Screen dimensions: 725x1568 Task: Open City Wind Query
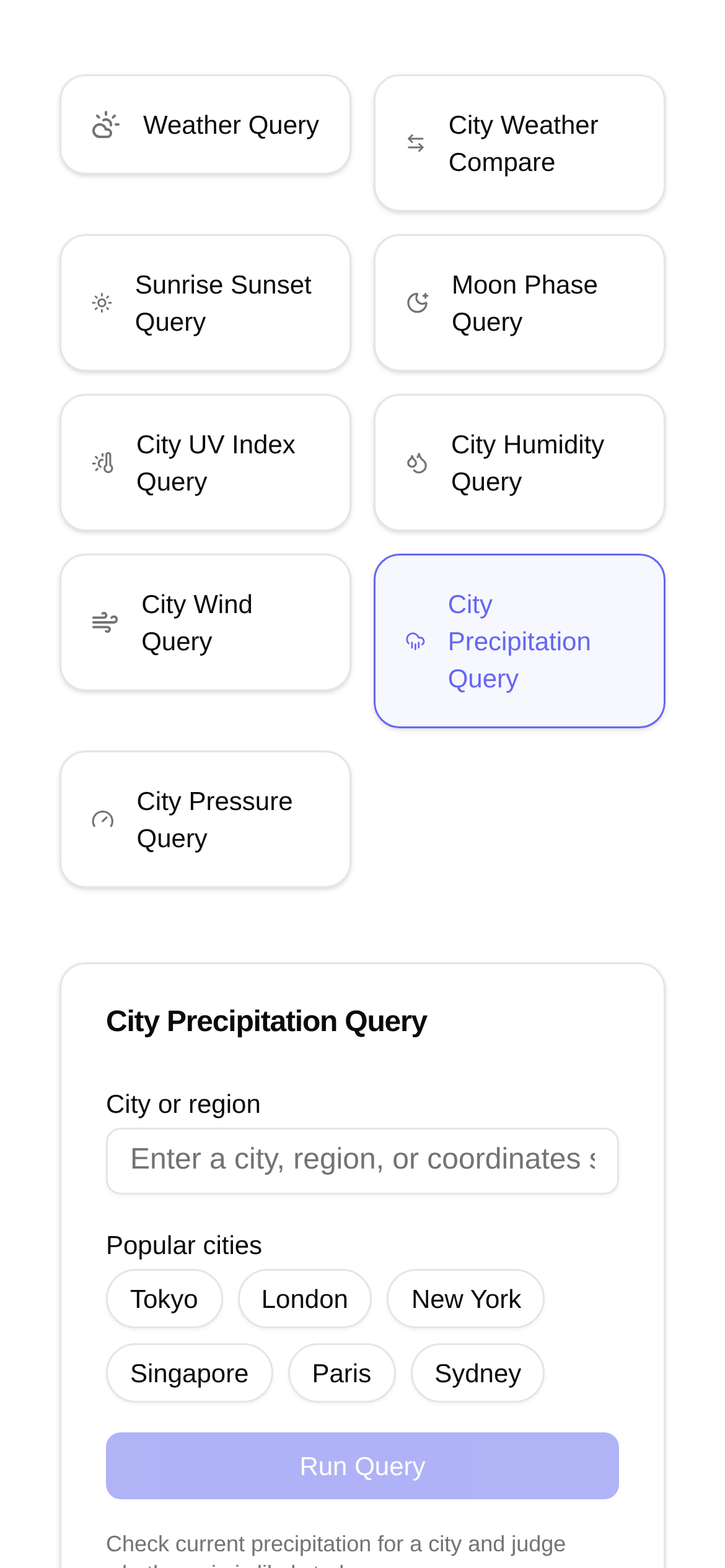point(205,623)
